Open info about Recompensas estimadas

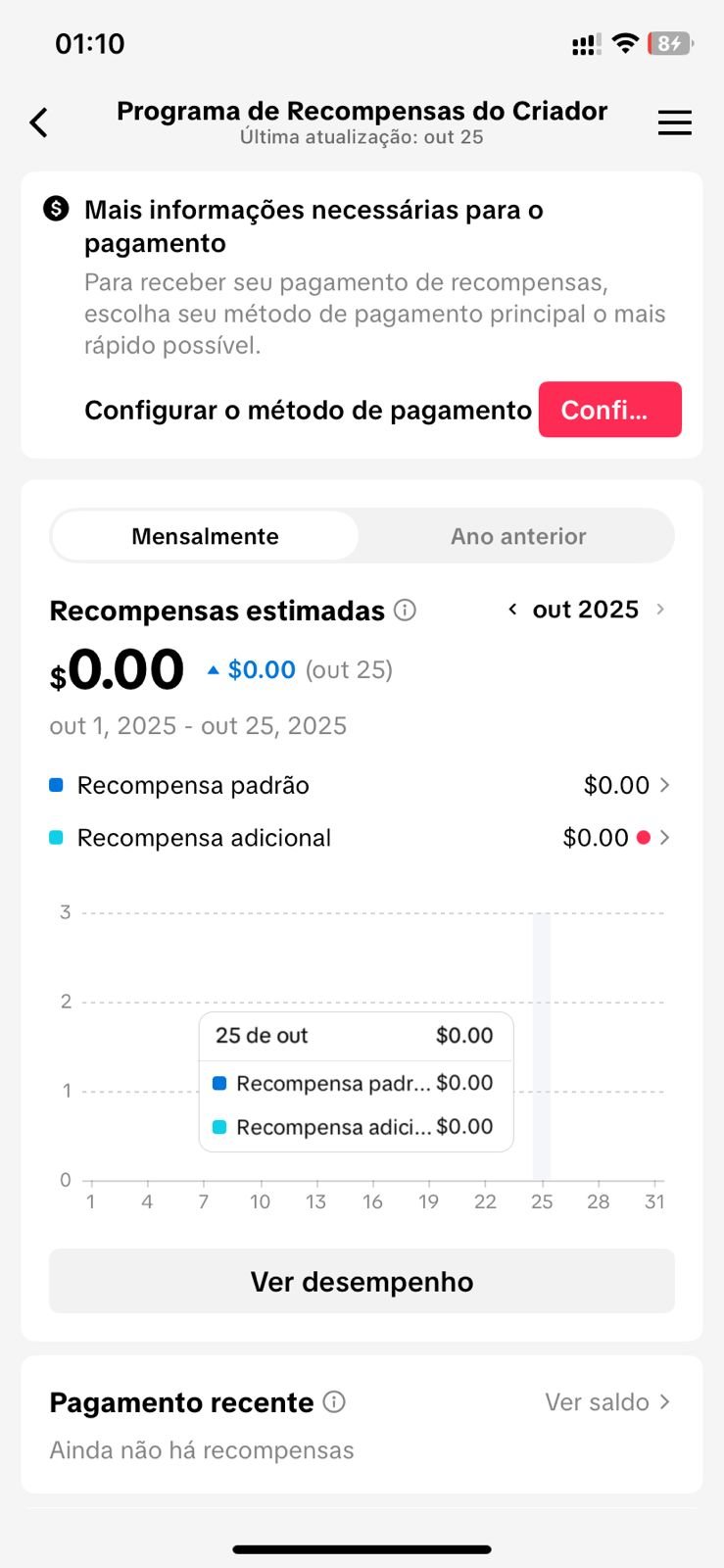click(x=405, y=611)
